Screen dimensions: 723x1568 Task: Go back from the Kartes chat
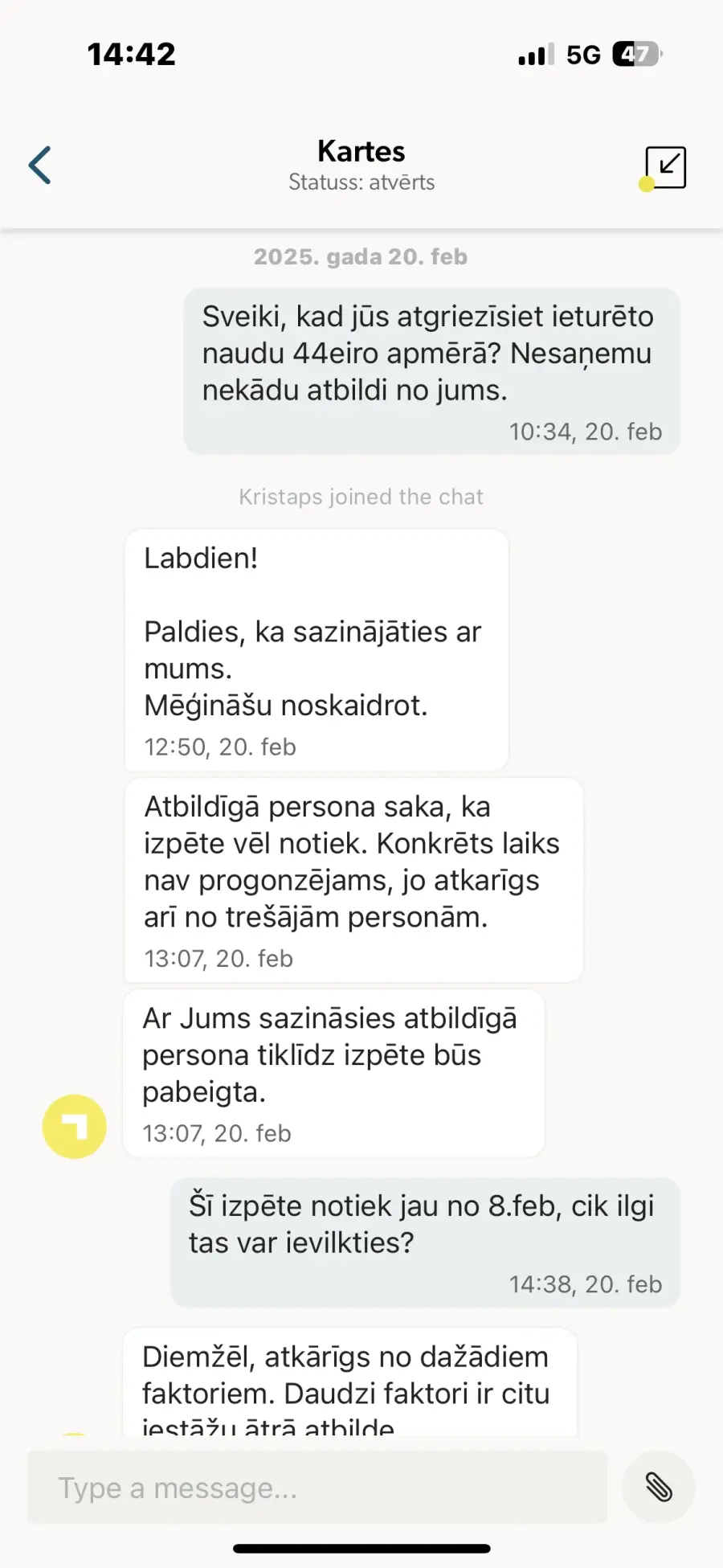coord(40,166)
